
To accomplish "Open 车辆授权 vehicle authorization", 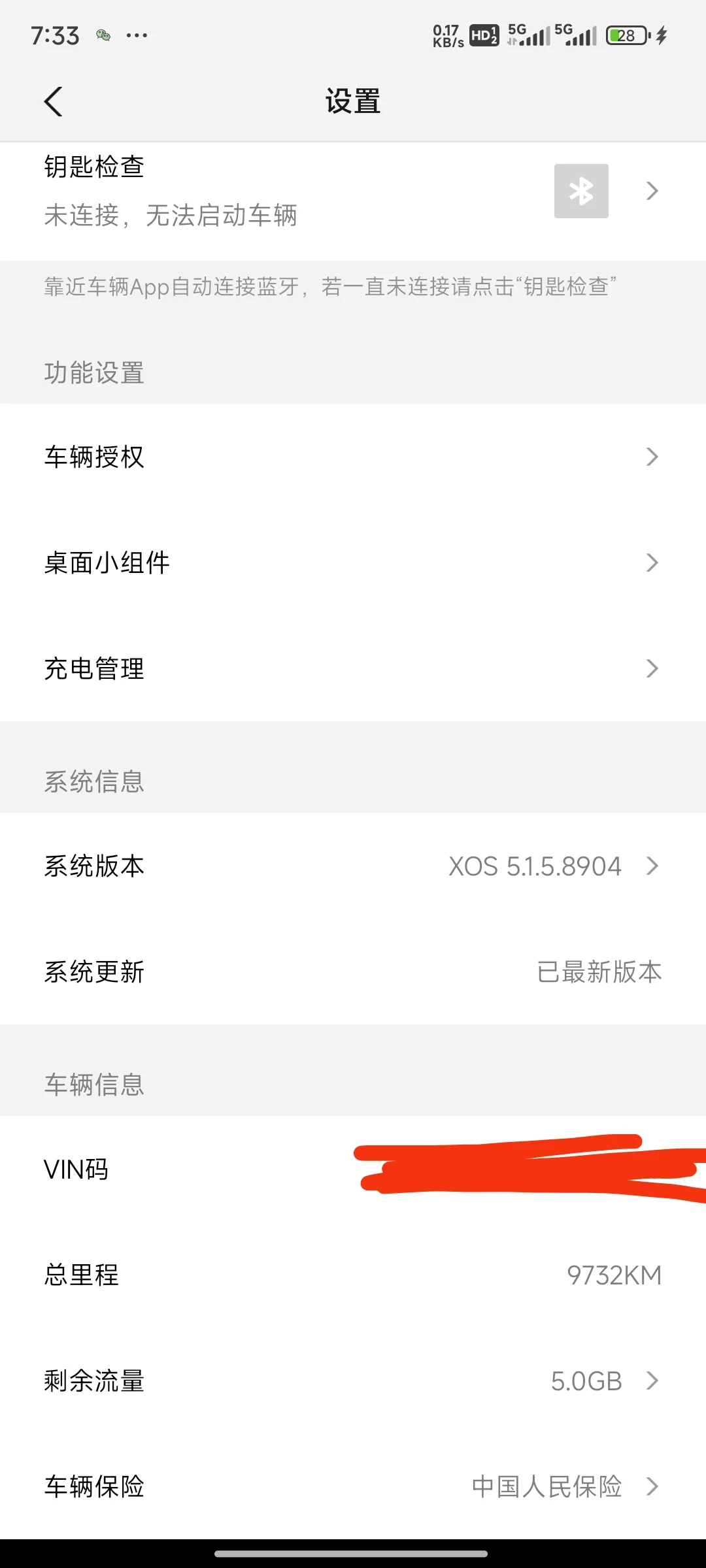I will (353, 457).
